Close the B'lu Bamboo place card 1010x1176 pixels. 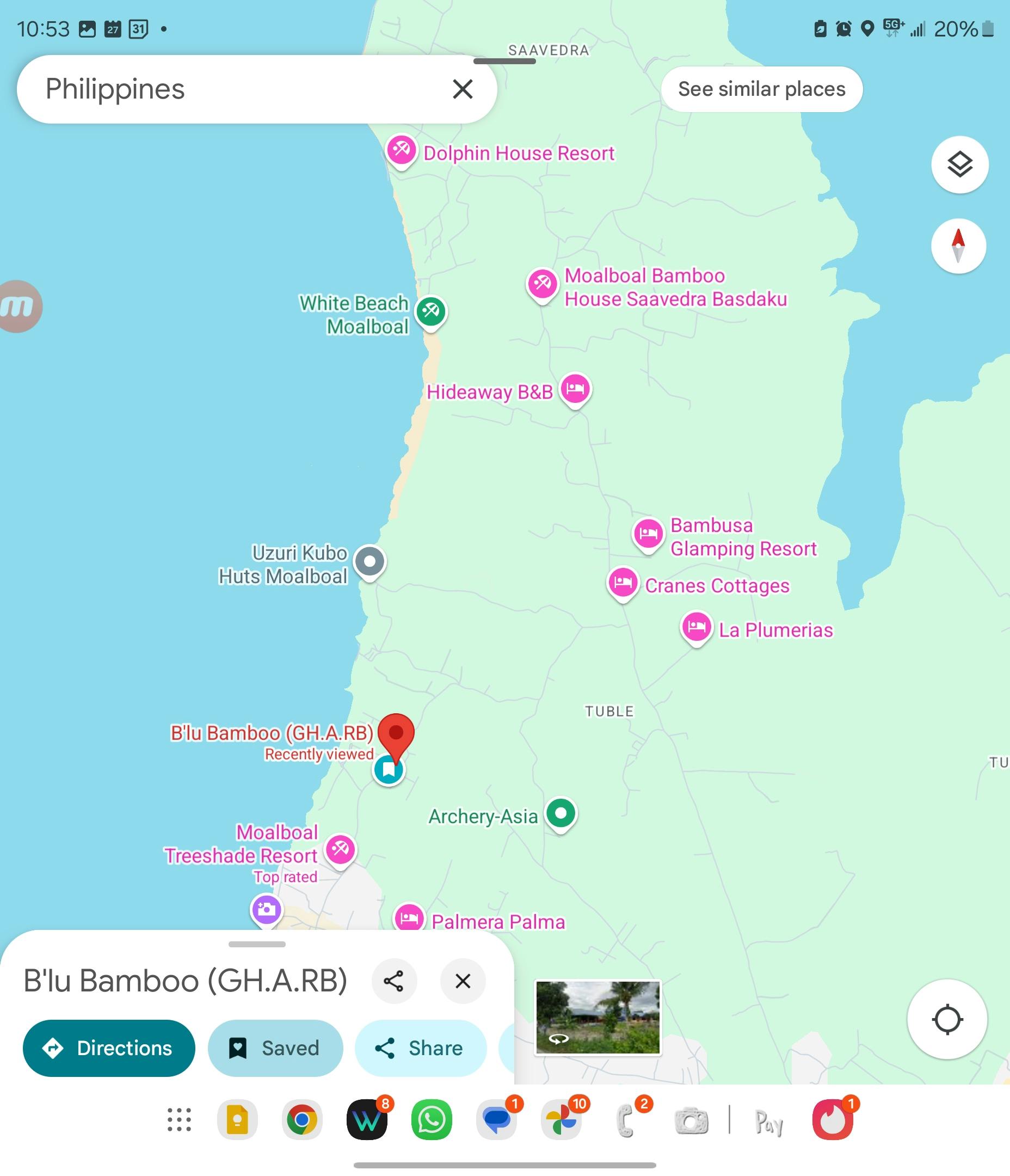click(463, 981)
